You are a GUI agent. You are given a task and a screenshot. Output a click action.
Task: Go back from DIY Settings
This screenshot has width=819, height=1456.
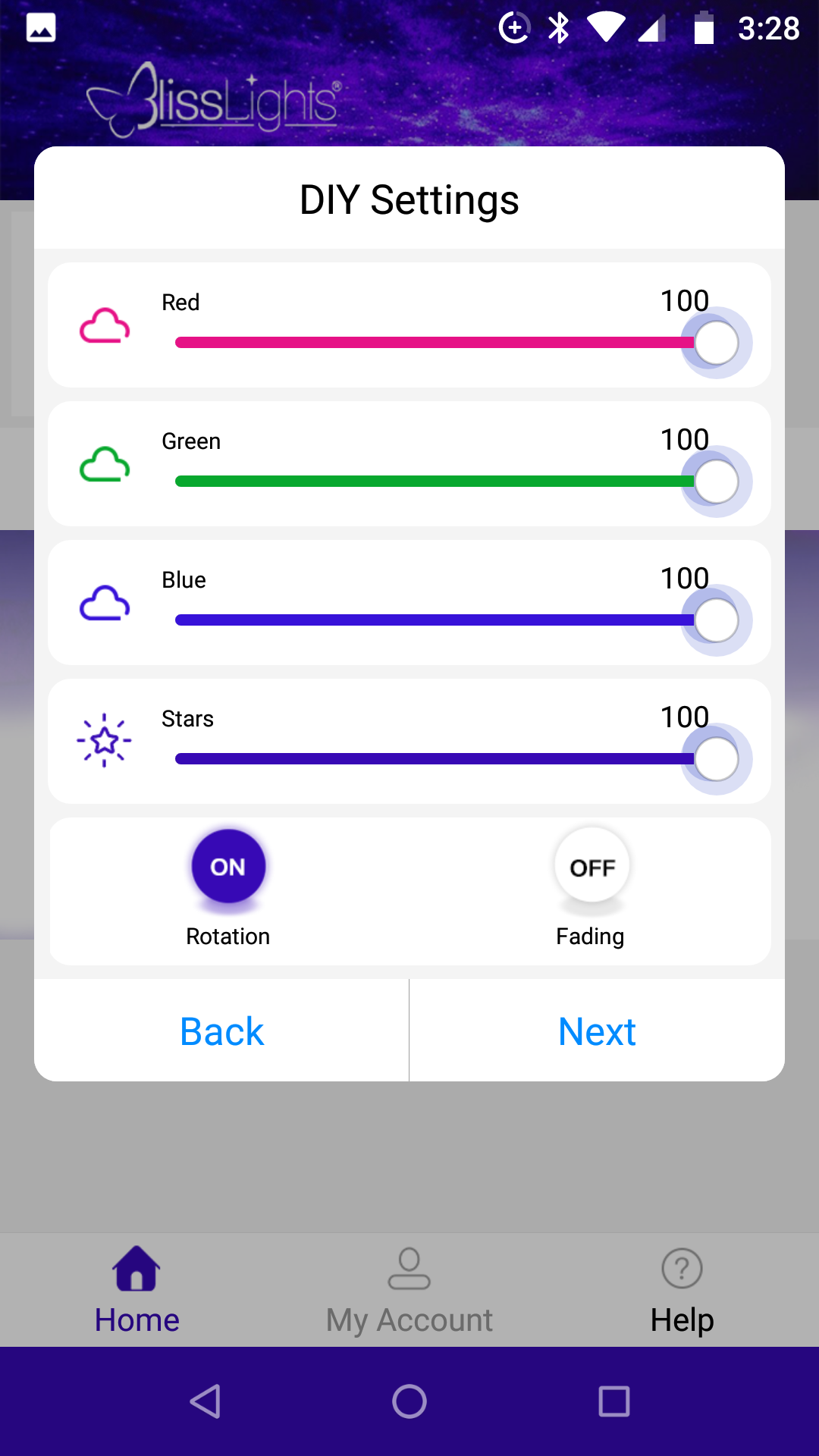(221, 1031)
